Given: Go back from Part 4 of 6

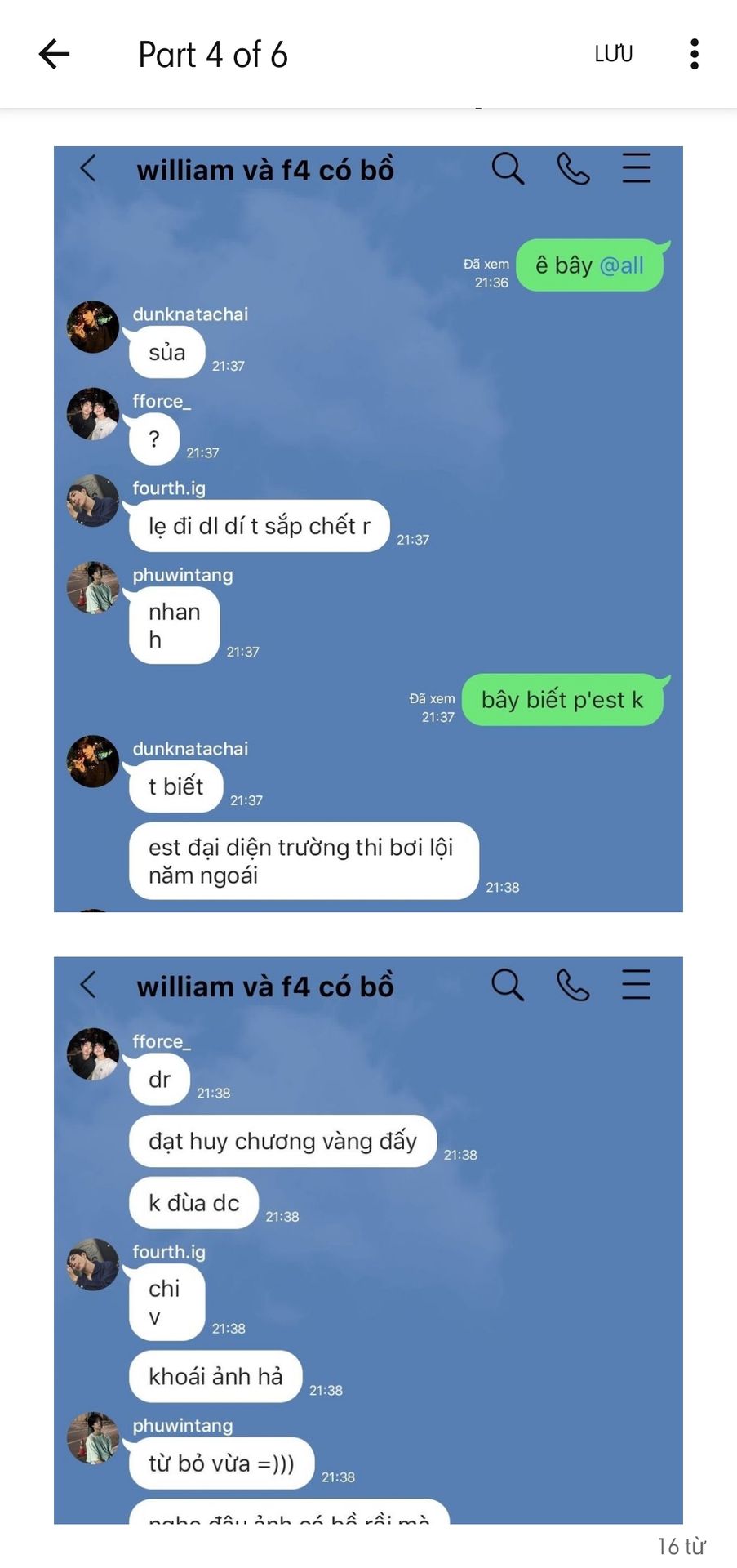Looking at the screenshot, I should click(x=54, y=54).
